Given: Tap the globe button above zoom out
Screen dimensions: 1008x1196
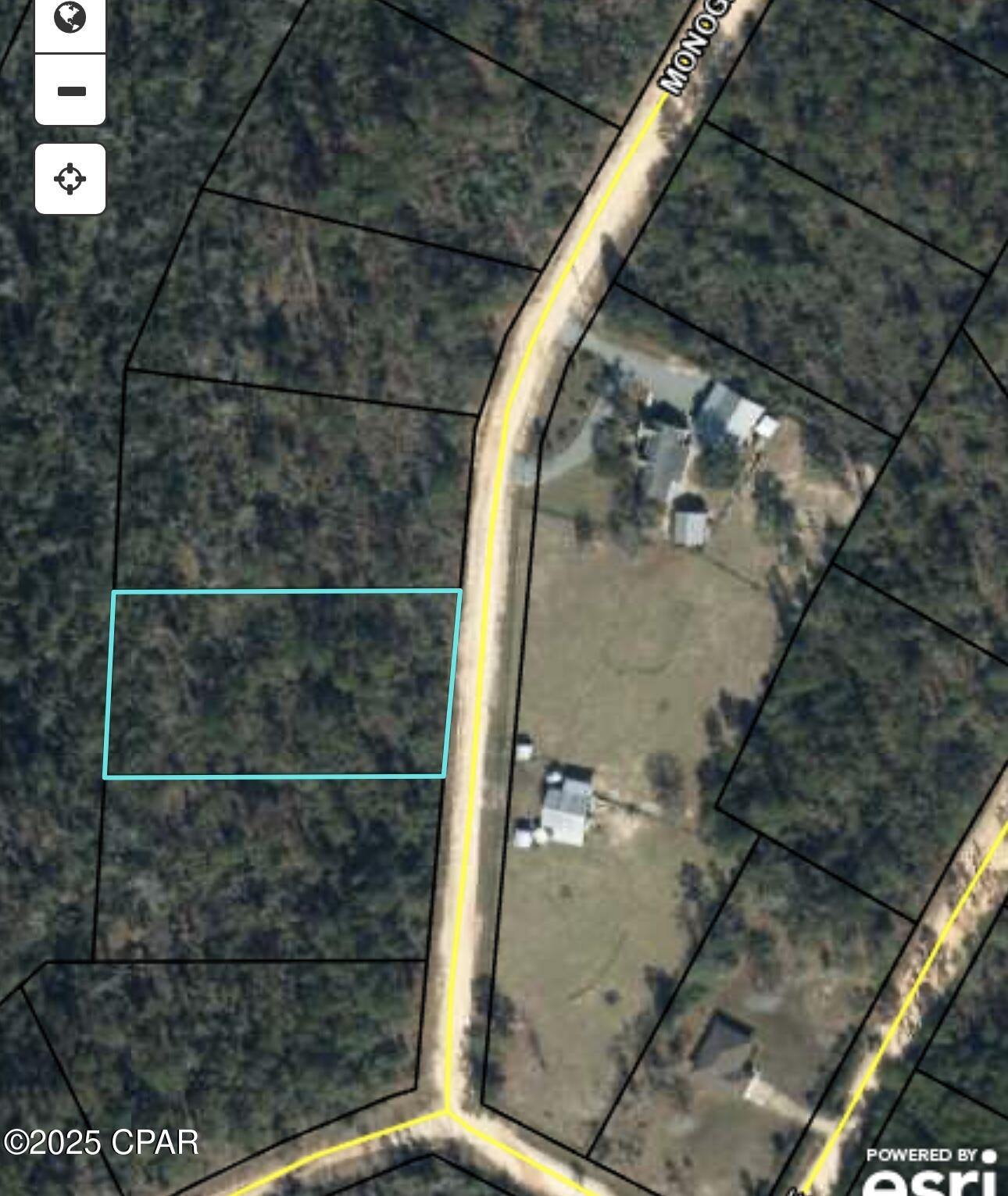Looking at the screenshot, I should point(70,20).
